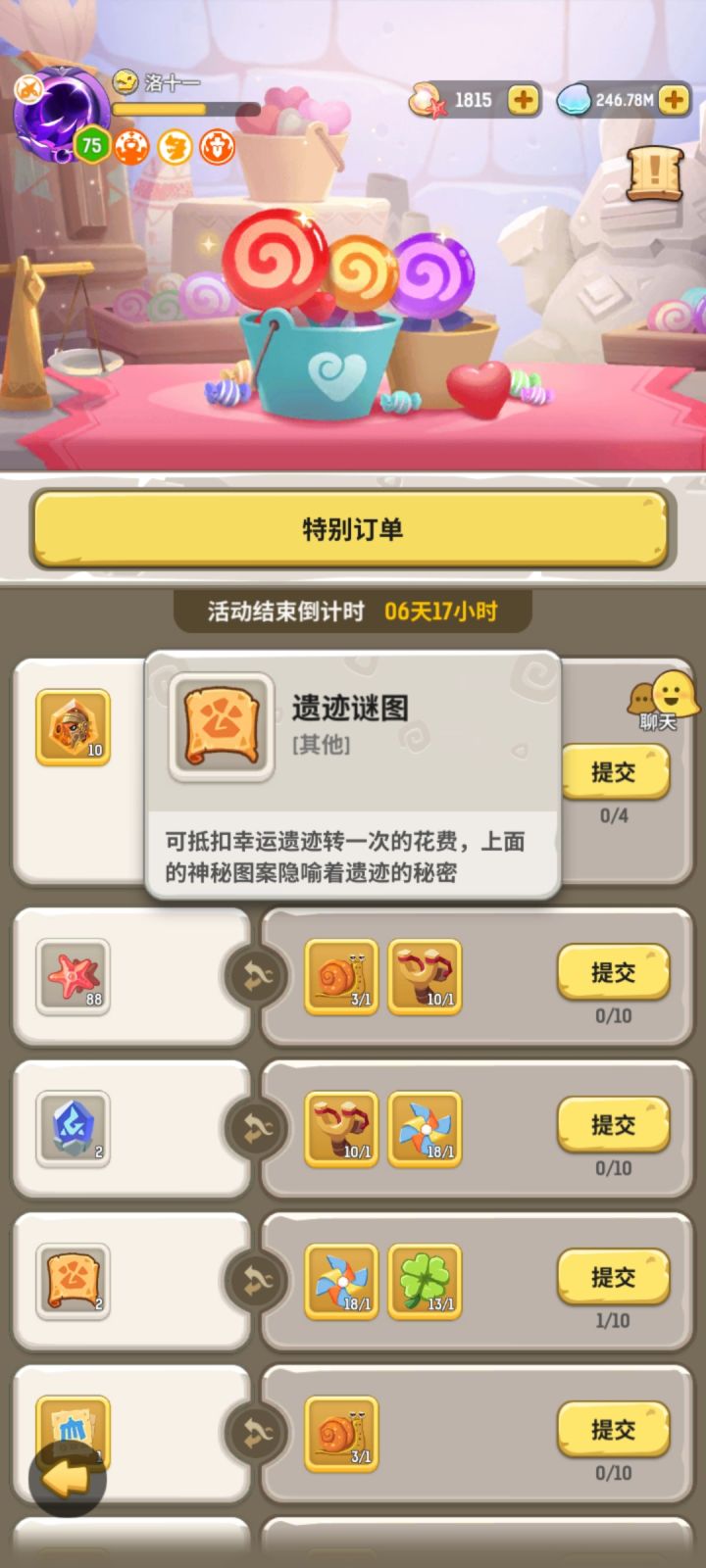Tap the activity countdown banner 06天17小时
The width and height of the screenshot is (706, 1568).
click(353, 611)
